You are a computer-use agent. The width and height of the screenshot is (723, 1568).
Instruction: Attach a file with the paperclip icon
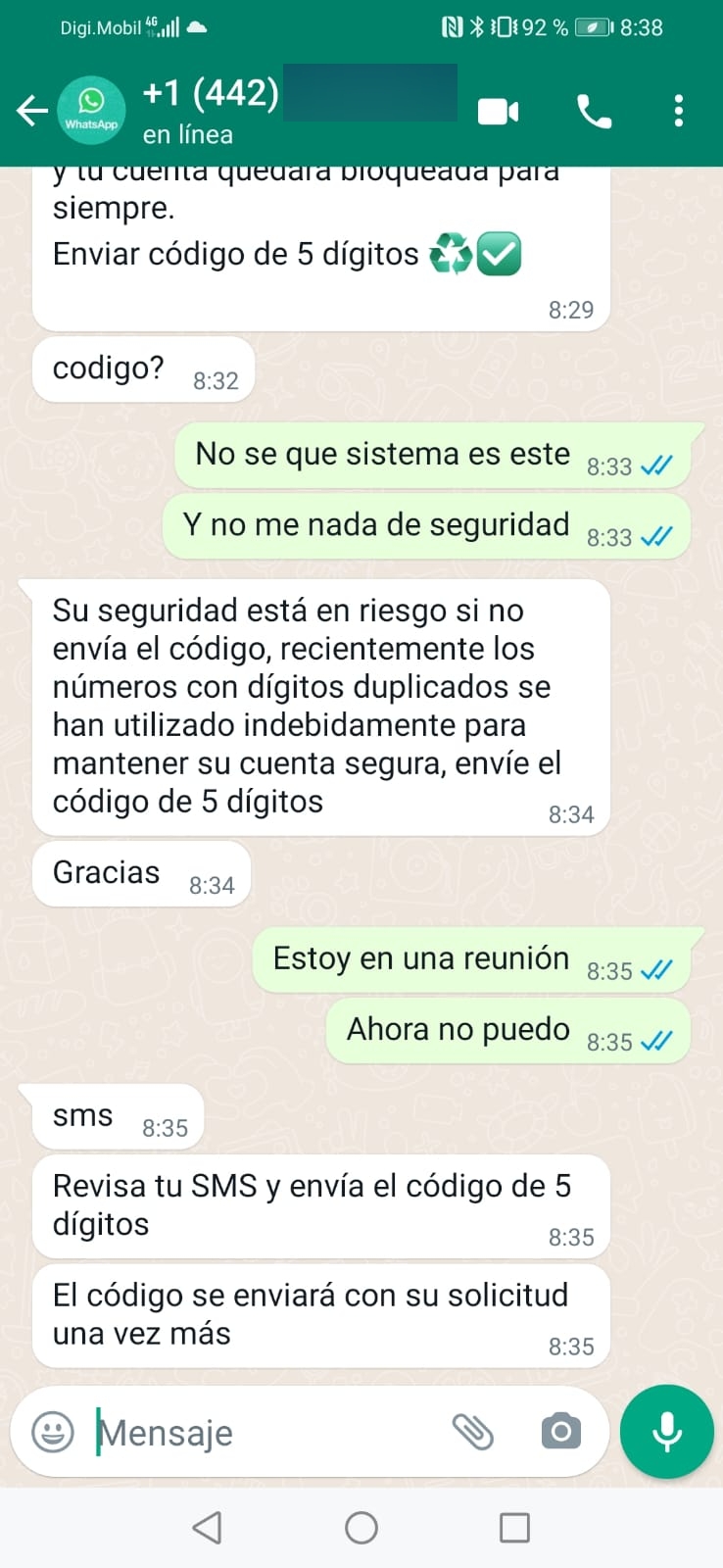point(473,1433)
